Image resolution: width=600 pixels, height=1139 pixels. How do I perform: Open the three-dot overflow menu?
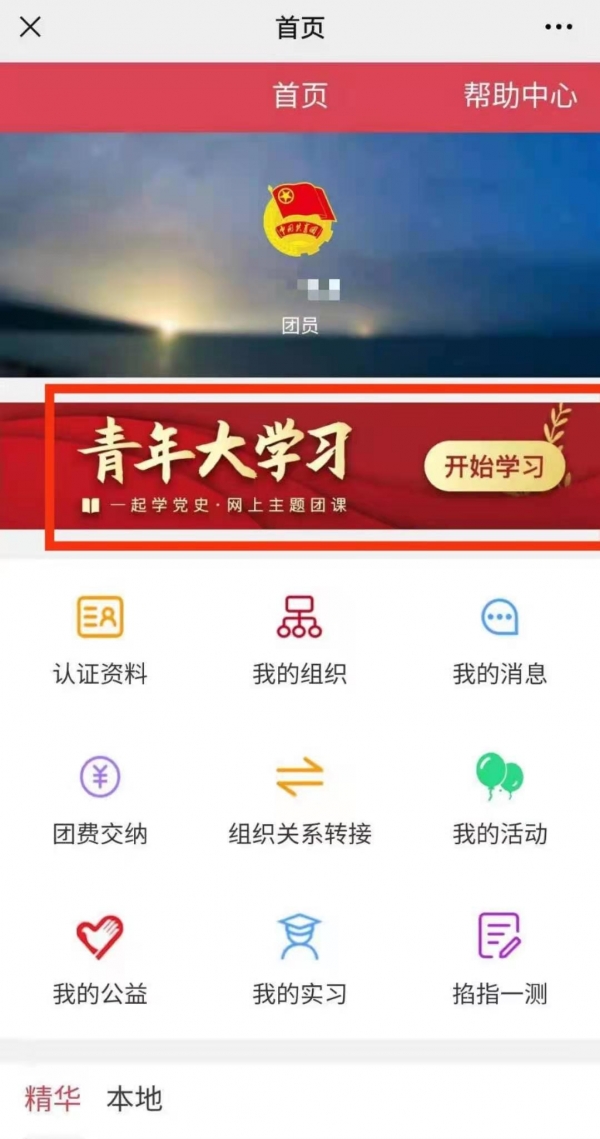click(x=558, y=28)
